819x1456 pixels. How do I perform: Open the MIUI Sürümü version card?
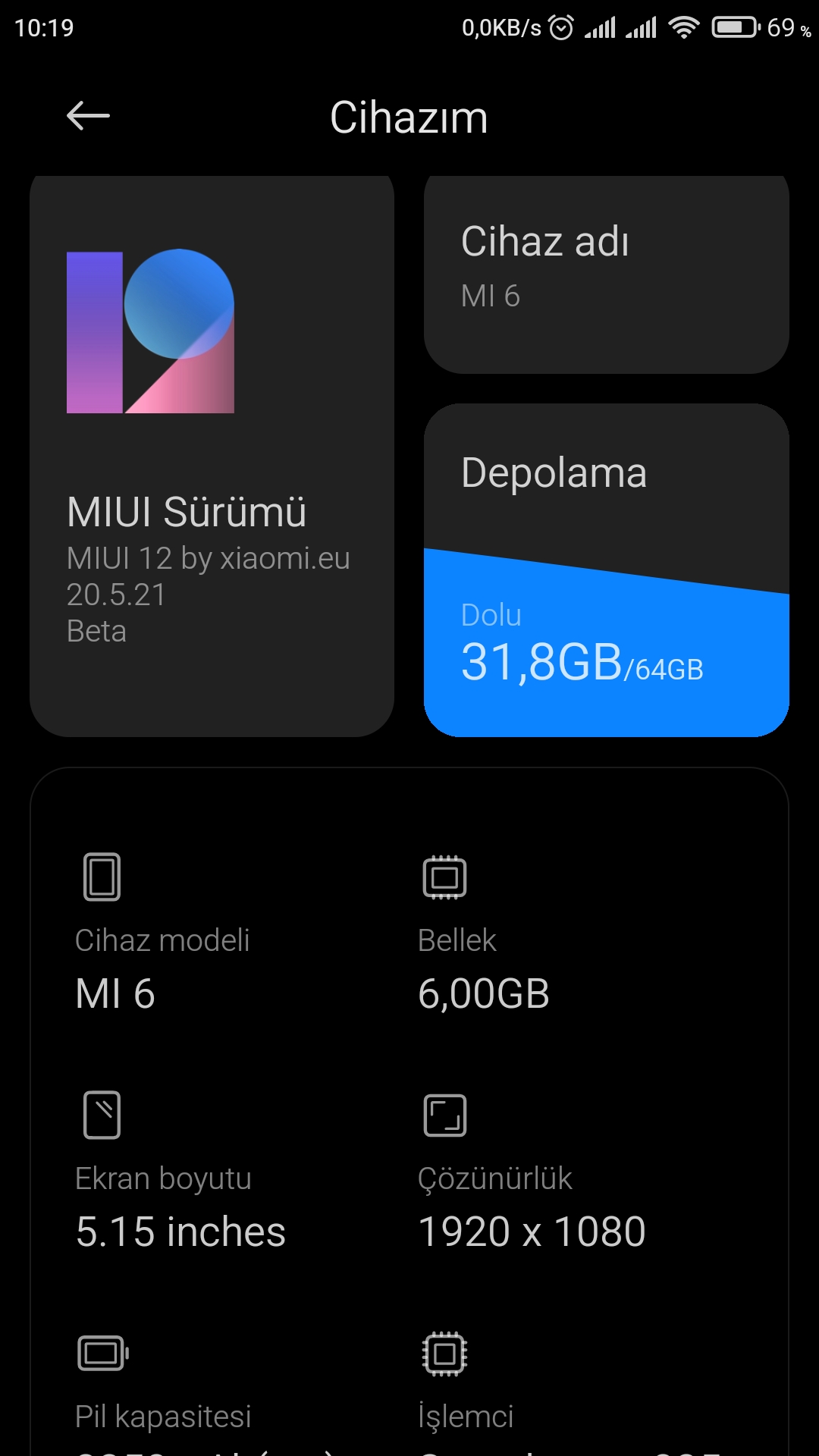212,456
